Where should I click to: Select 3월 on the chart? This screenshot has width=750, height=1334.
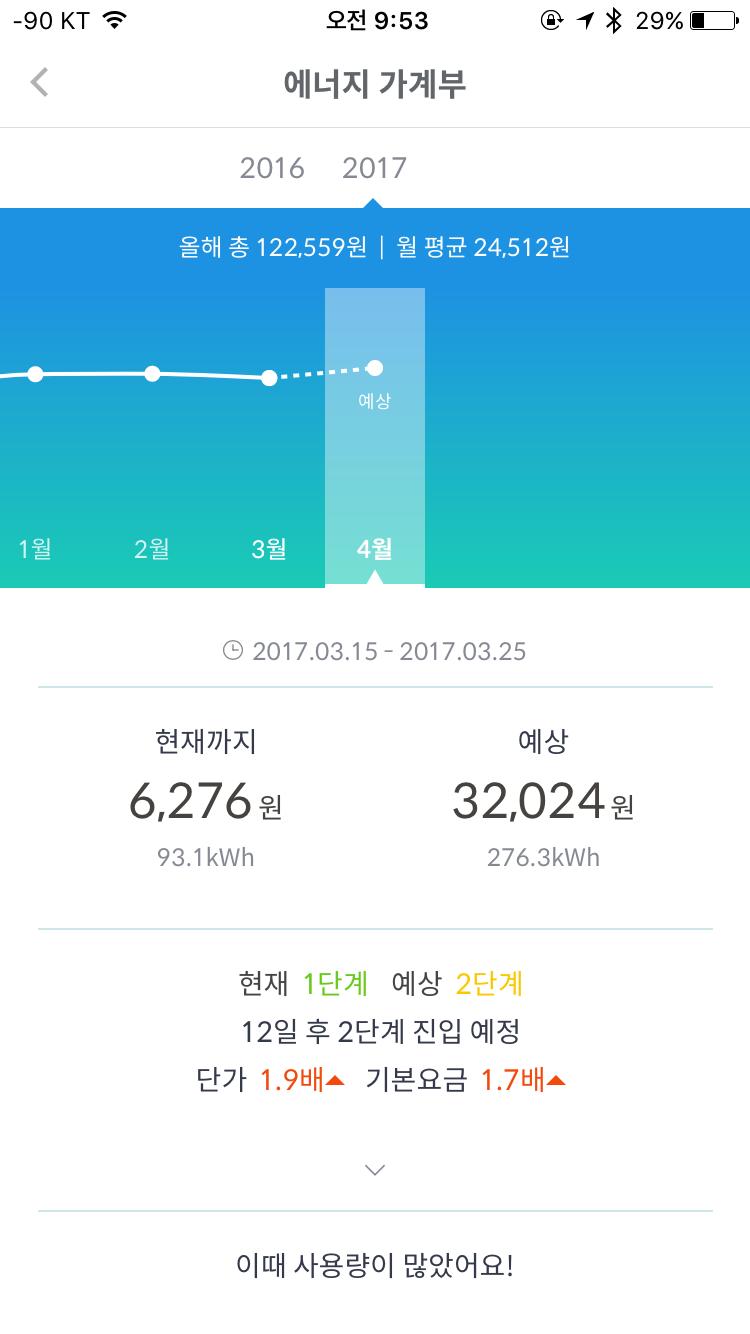pyautogui.click(x=269, y=548)
